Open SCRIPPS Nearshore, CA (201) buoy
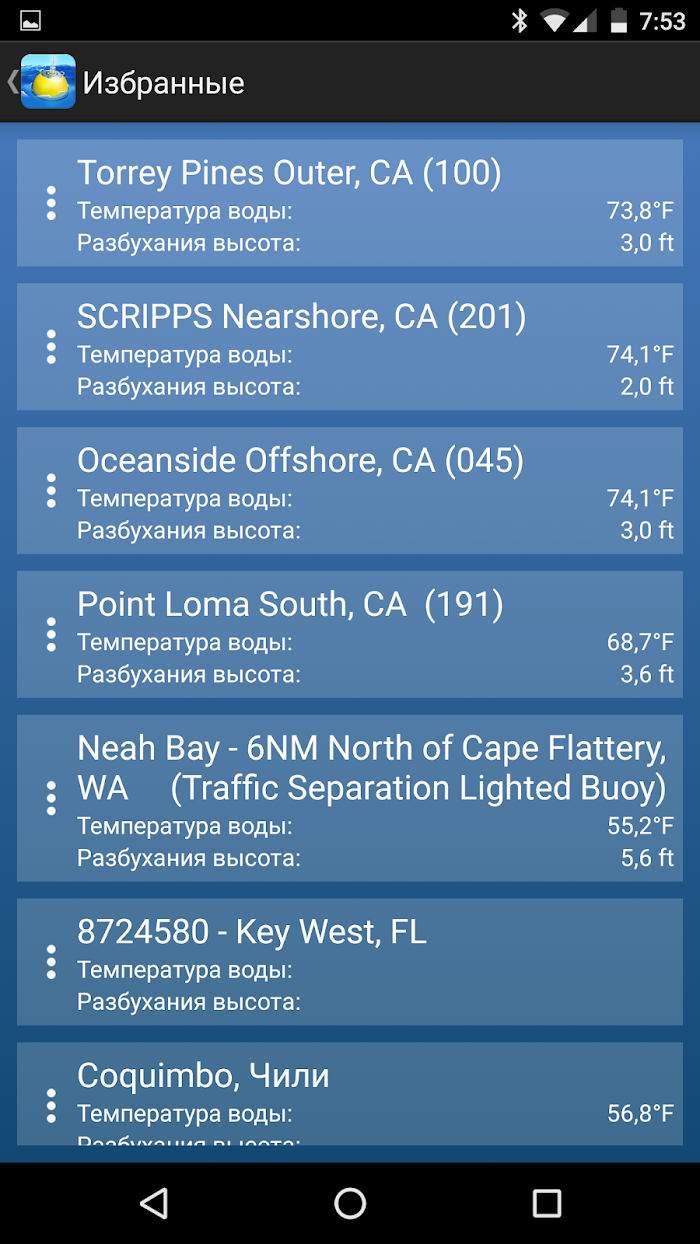This screenshot has height=1244, width=700. [x=350, y=347]
